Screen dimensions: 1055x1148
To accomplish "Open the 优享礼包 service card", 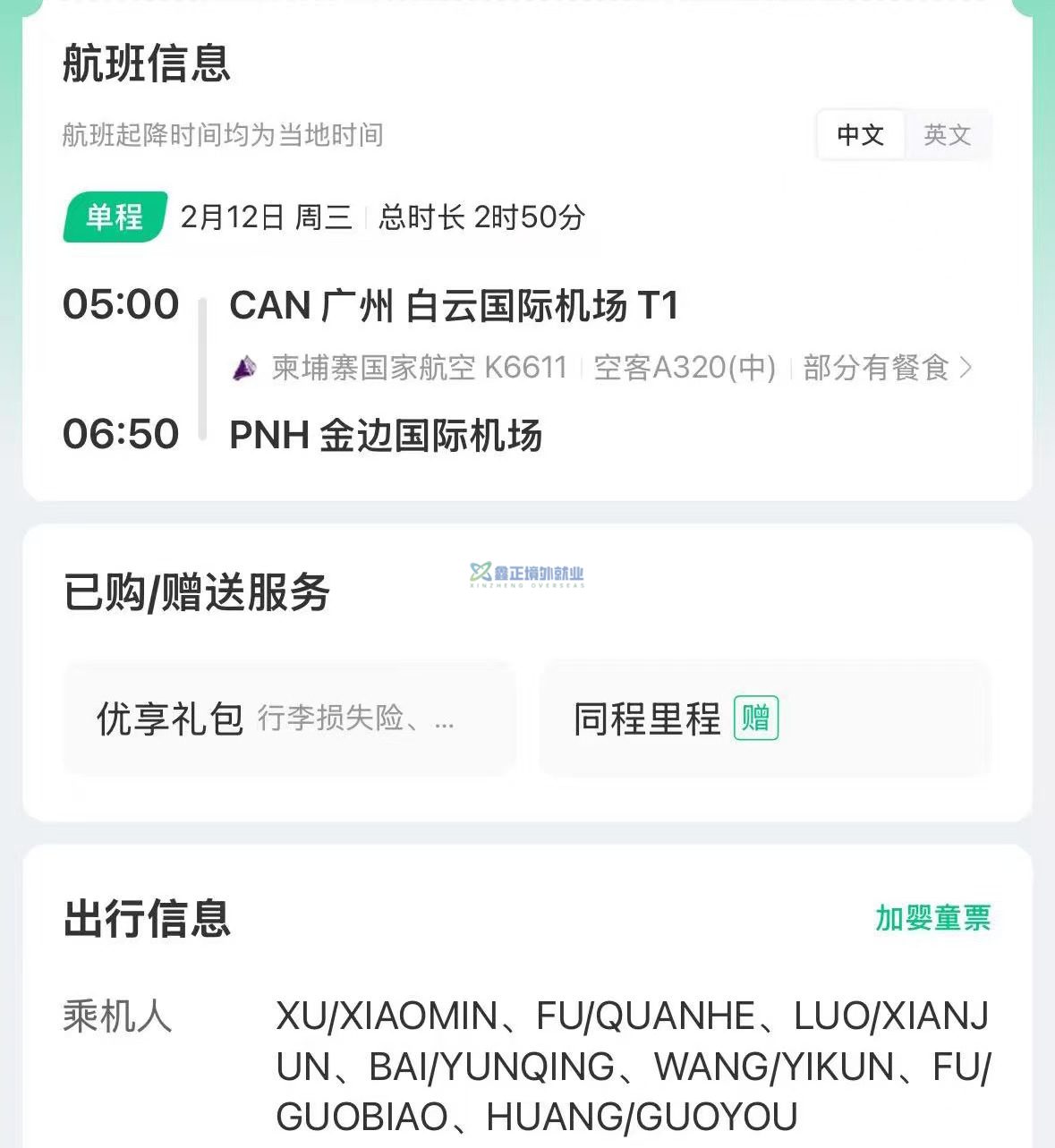I will (289, 719).
